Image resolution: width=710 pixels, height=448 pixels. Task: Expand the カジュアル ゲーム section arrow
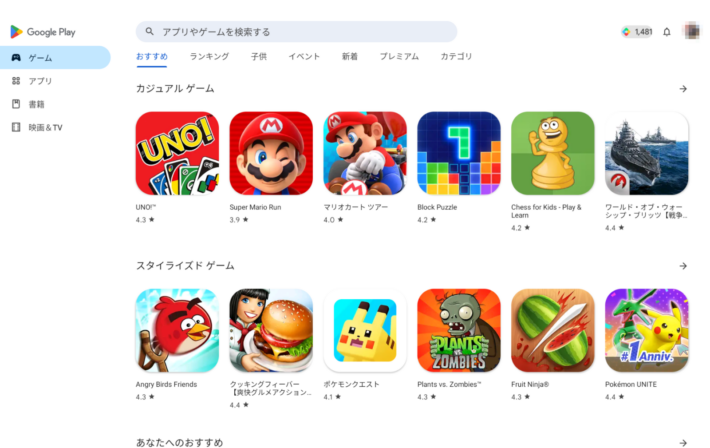pyautogui.click(x=683, y=89)
